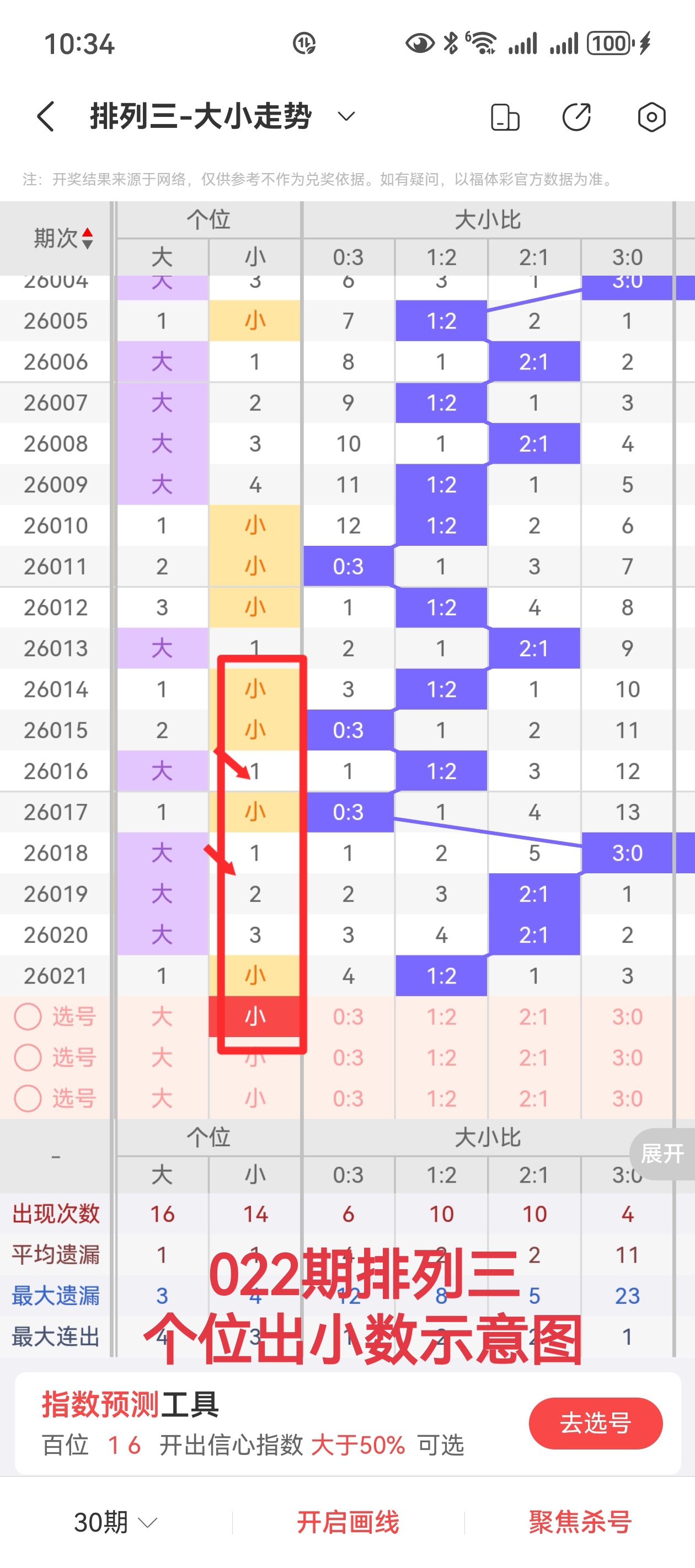Go back using the top-left arrow
The width and height of the screenshot is (695, 1568).
point(46,116)
